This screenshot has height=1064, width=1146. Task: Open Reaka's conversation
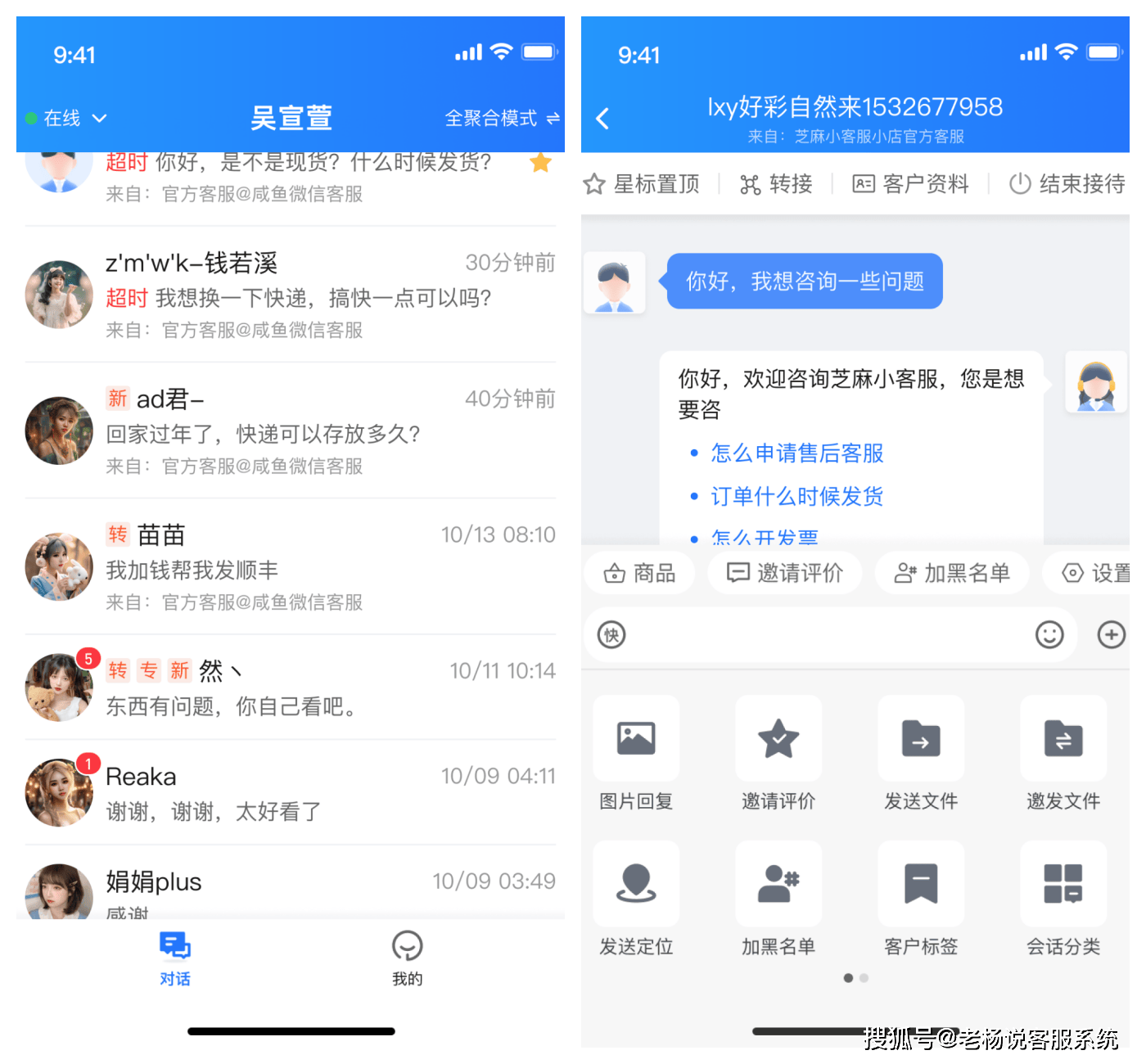(291, 792)
